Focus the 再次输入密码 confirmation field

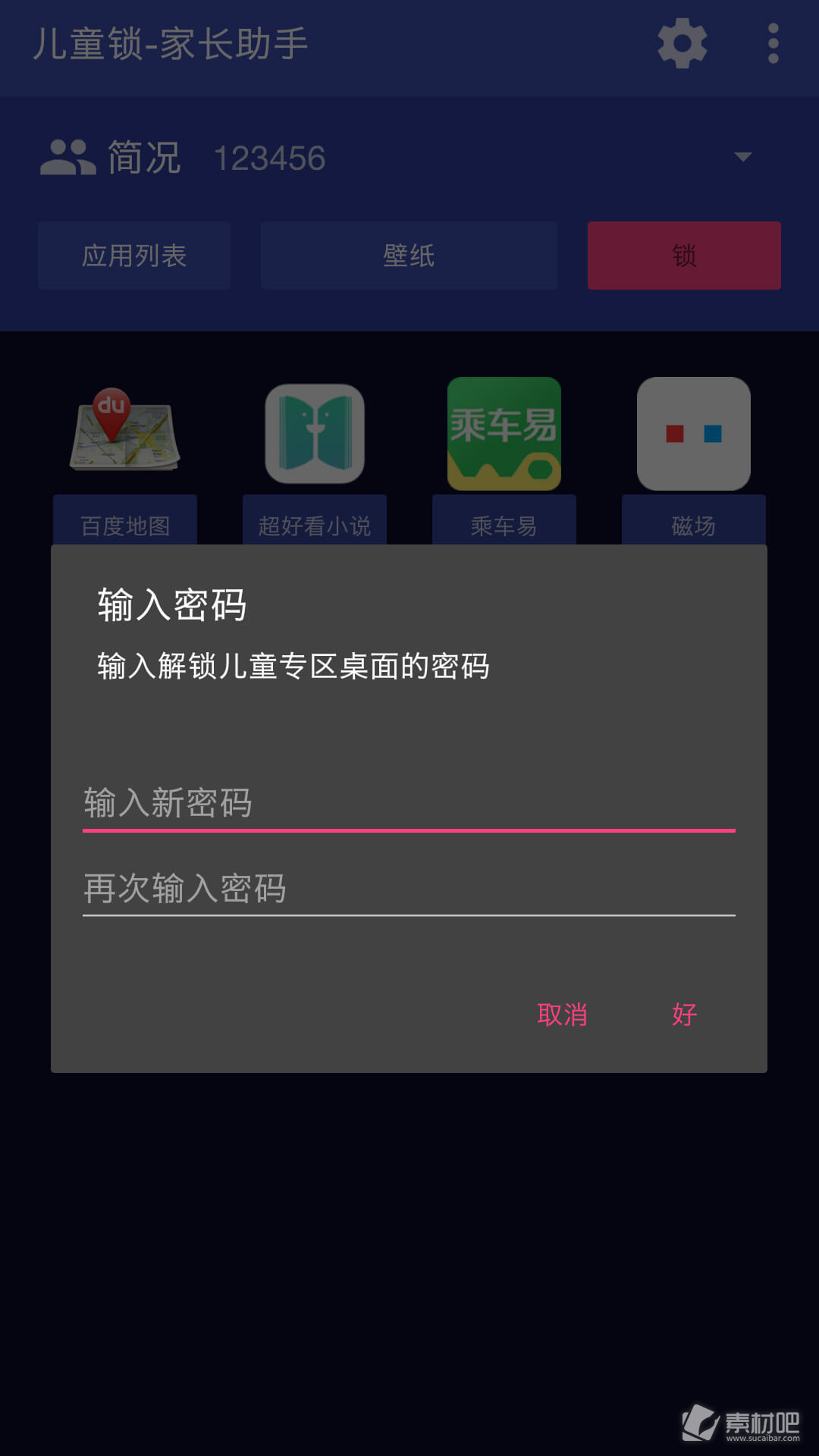click(x=409, y=889)
